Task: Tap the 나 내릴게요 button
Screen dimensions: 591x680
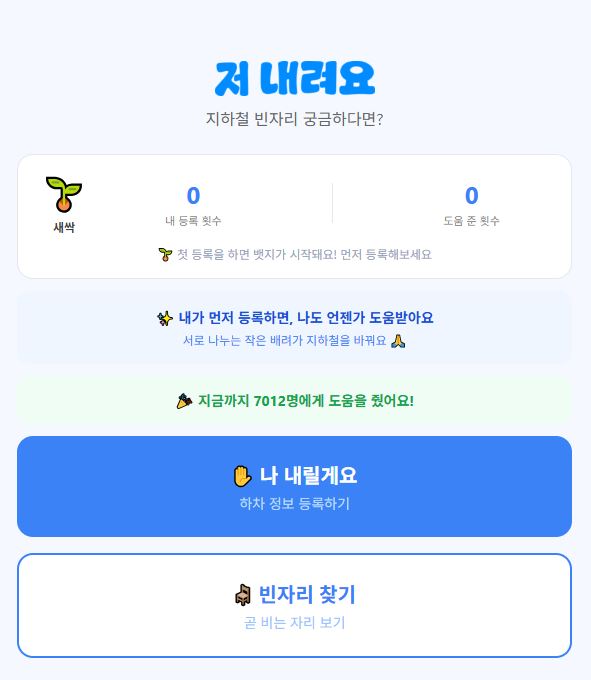Action: [x=294, y=487]
